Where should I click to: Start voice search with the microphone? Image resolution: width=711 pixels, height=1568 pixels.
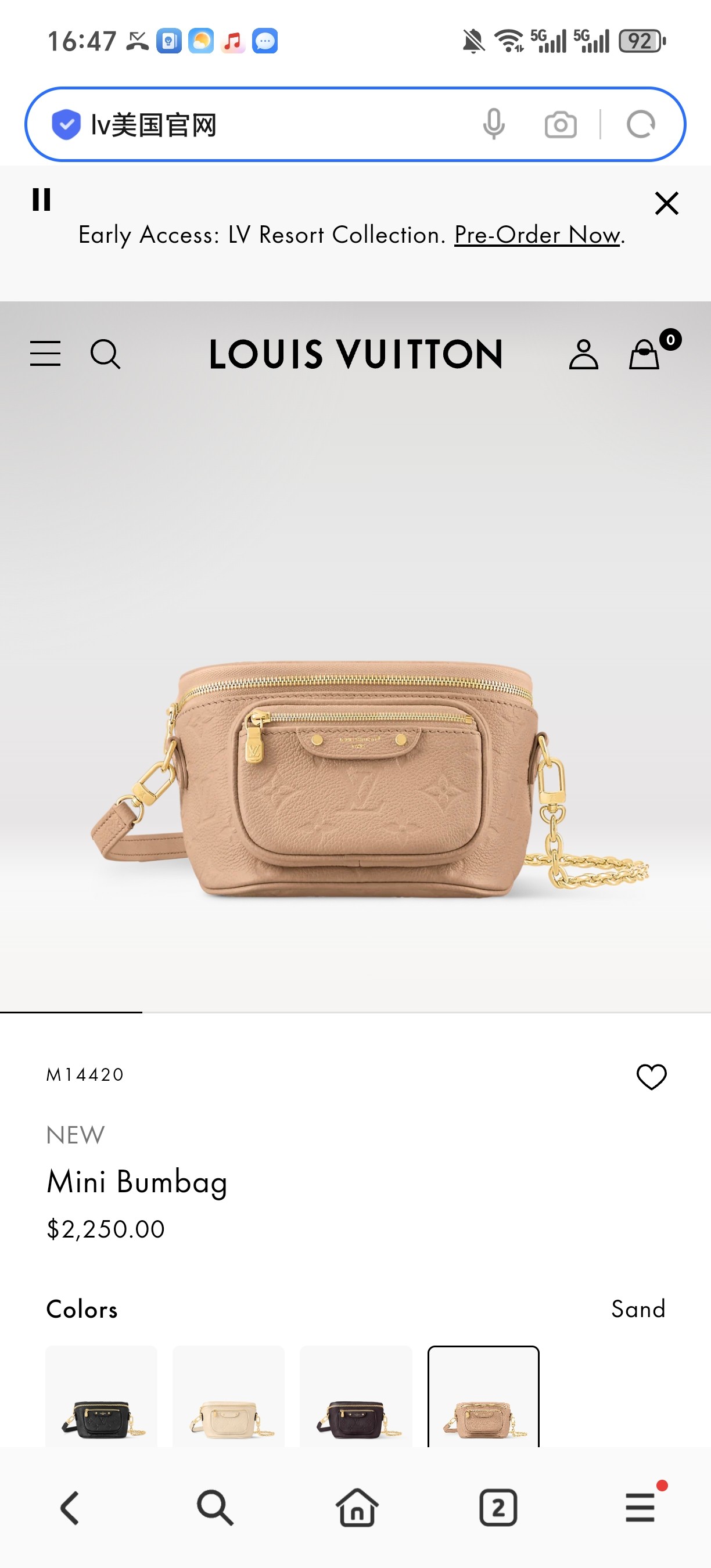click(x=494, y=125)
